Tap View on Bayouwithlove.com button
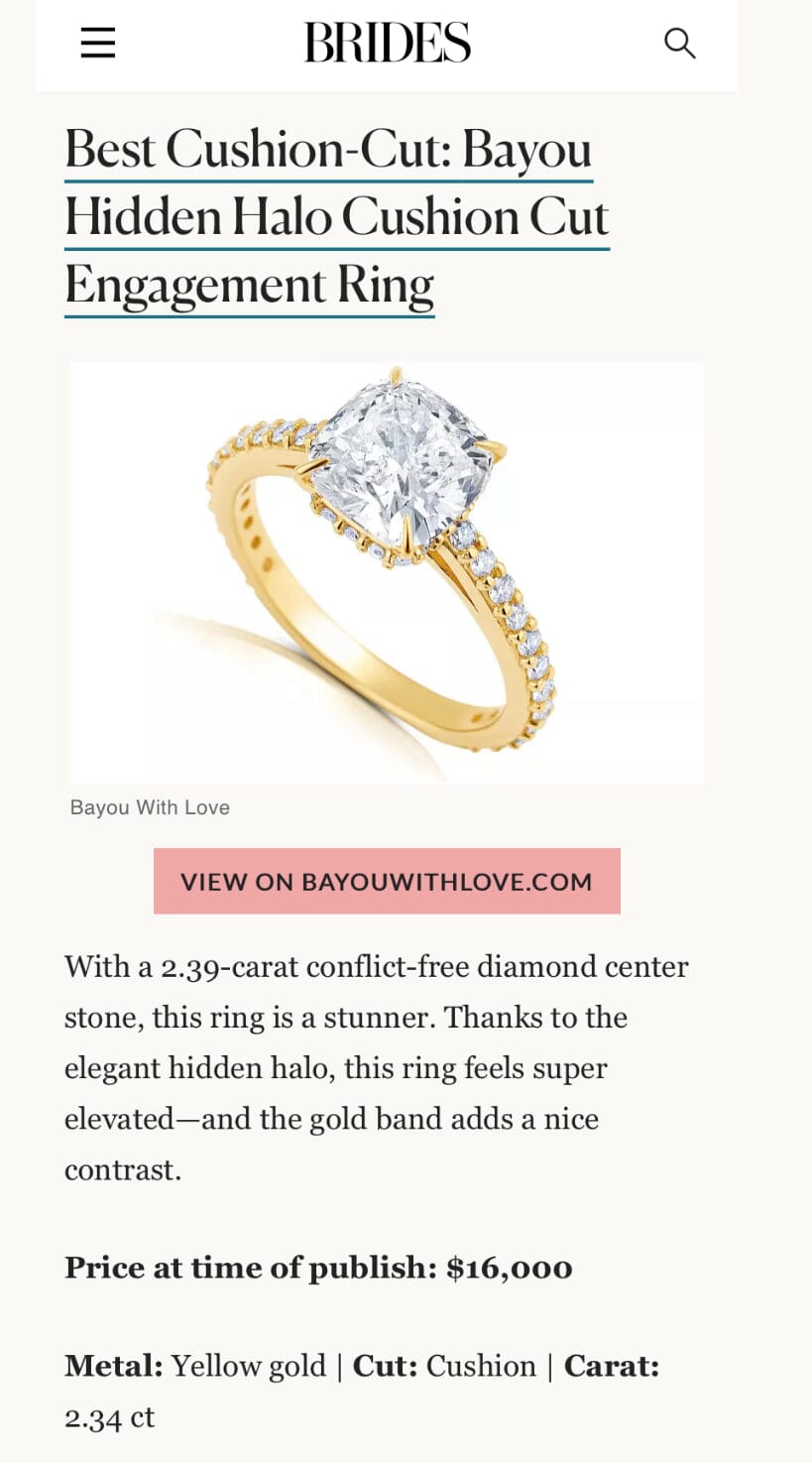The image size is (812, 1463). coord(387,881)
